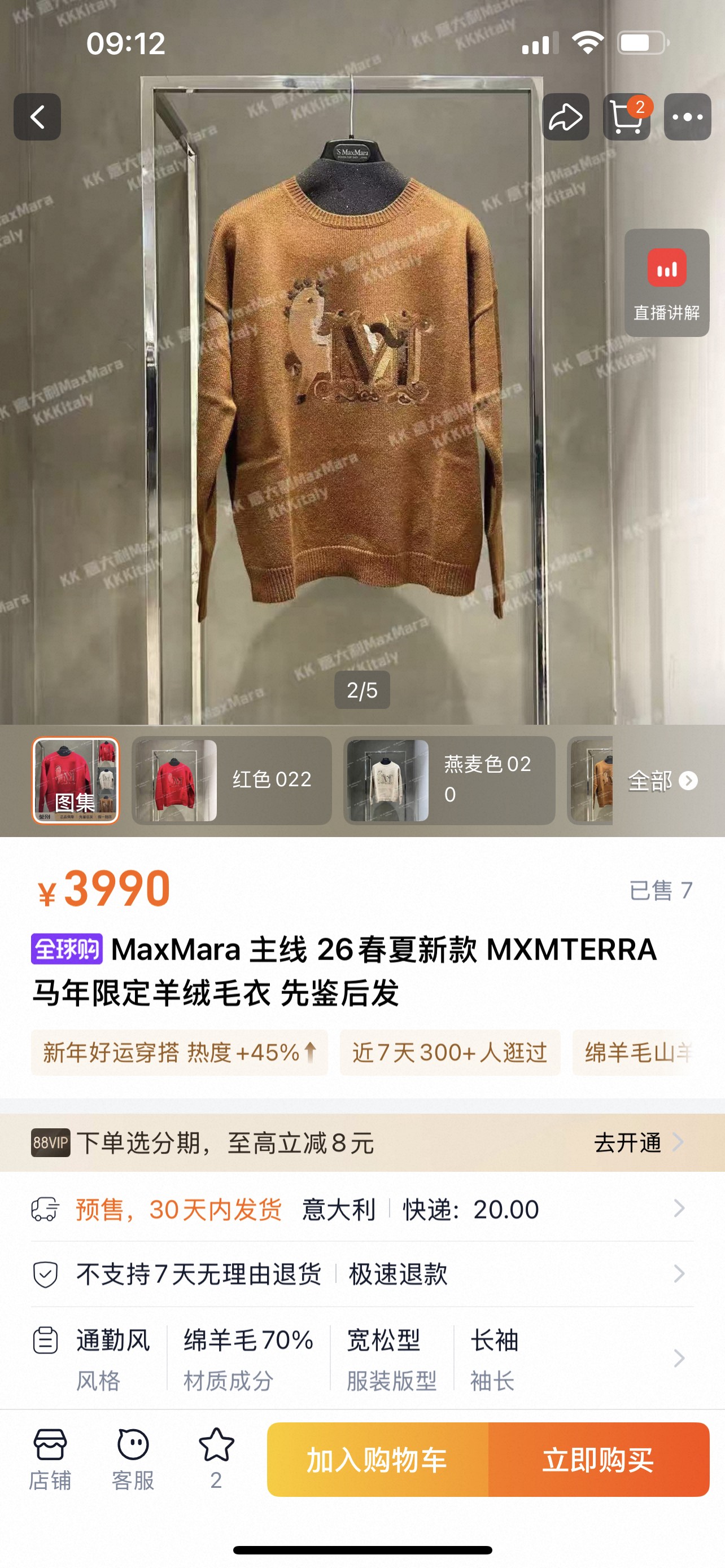This screenshot has height=1568, width=725.
Task: Tap 加入购物车 to add to cart
Action: tap(377, 1460)
